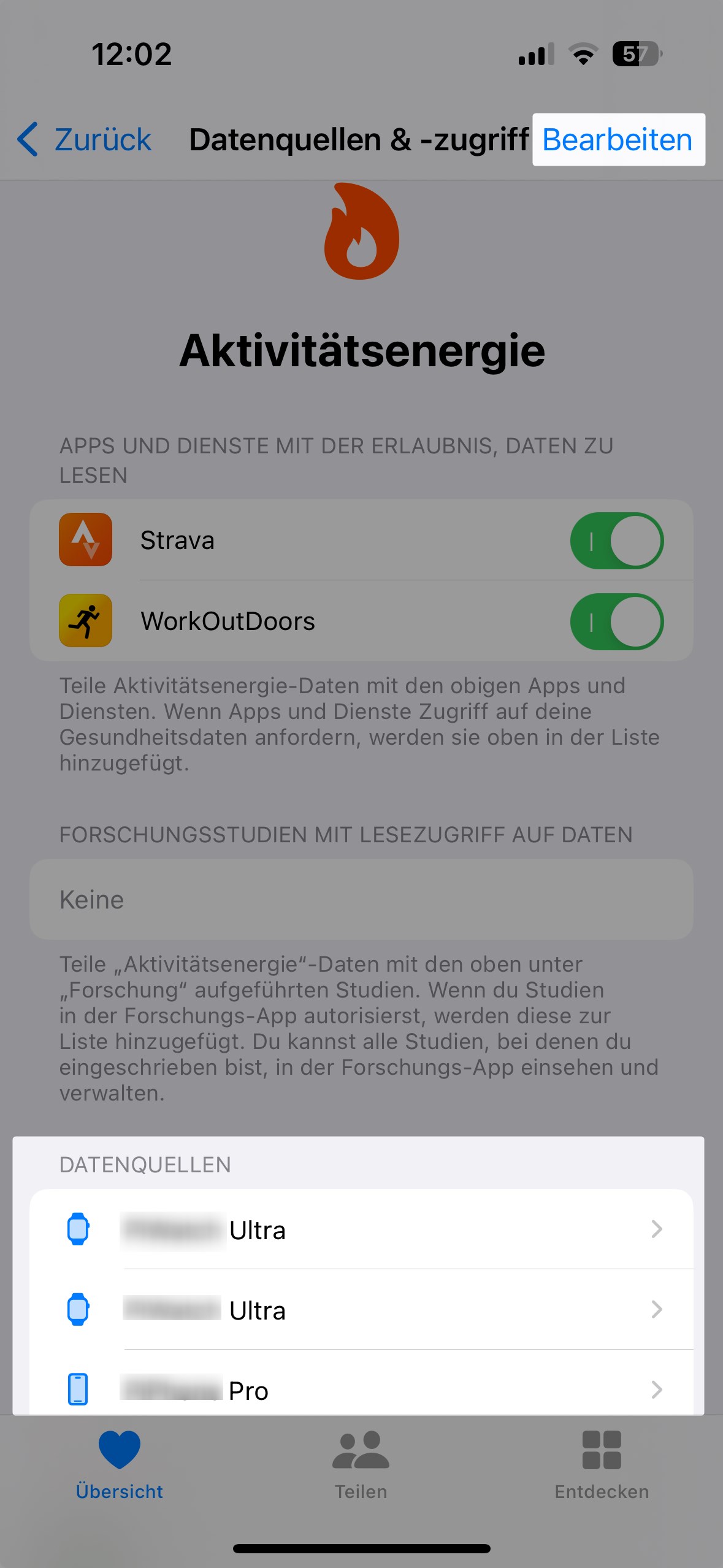Screen dimensions: 723x1568
Task: Tap Bearbeiten to edit data sources
Action: point(618,139)
